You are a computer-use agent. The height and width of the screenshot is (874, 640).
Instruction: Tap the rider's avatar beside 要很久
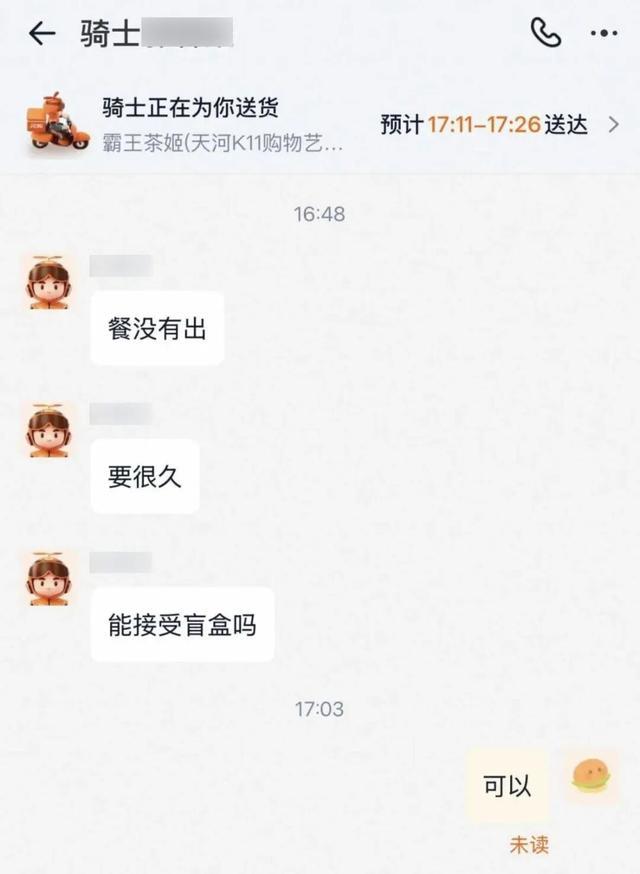[49, 431]
